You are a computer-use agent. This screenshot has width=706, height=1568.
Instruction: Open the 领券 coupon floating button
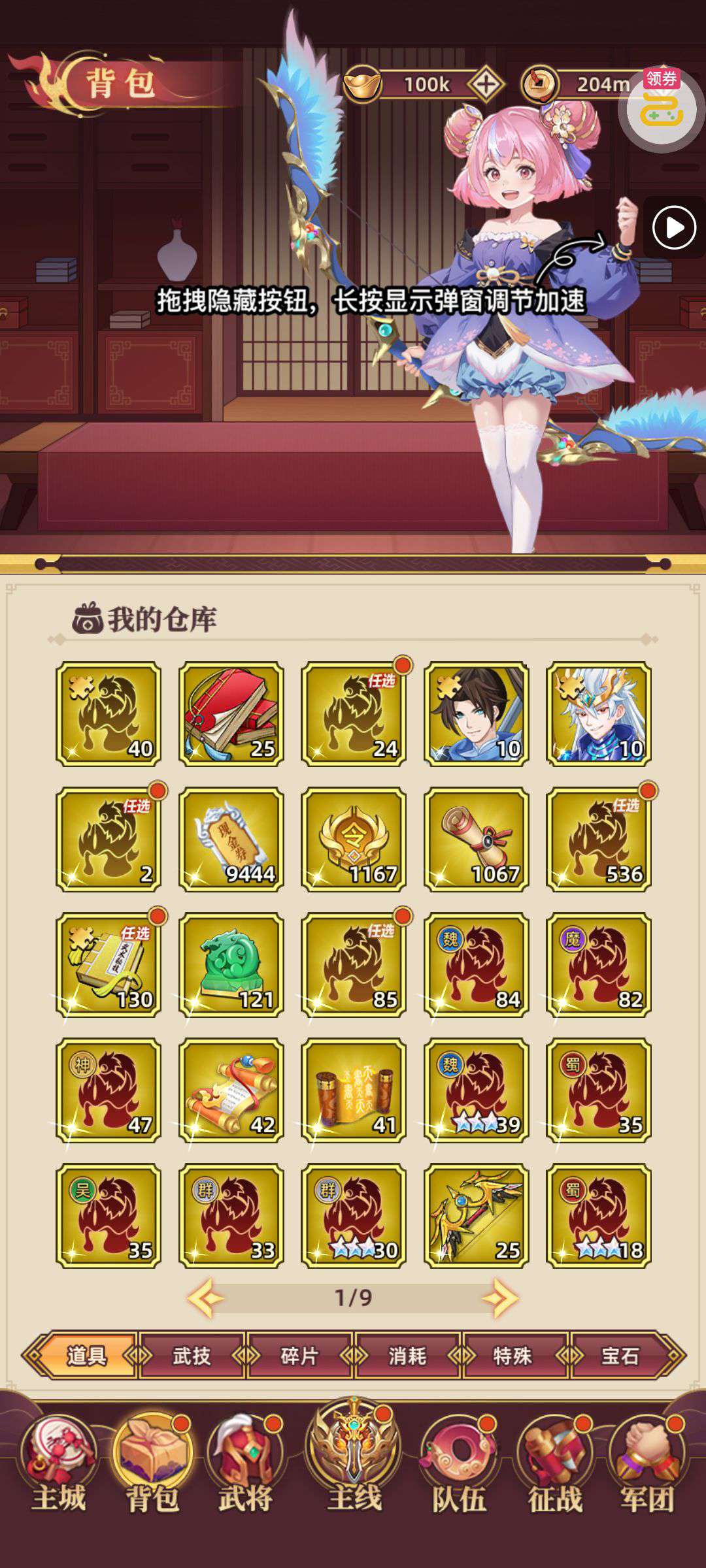click(x=662, y=108)
